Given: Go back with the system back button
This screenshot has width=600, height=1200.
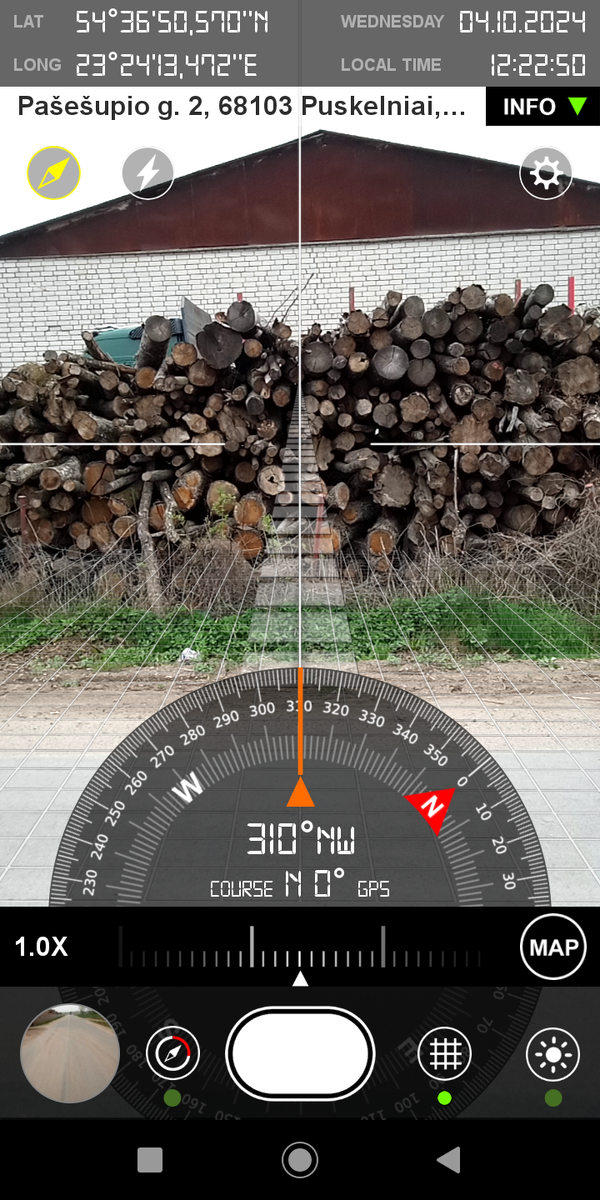Looking at the screenshot, I should click(449, 1160).
